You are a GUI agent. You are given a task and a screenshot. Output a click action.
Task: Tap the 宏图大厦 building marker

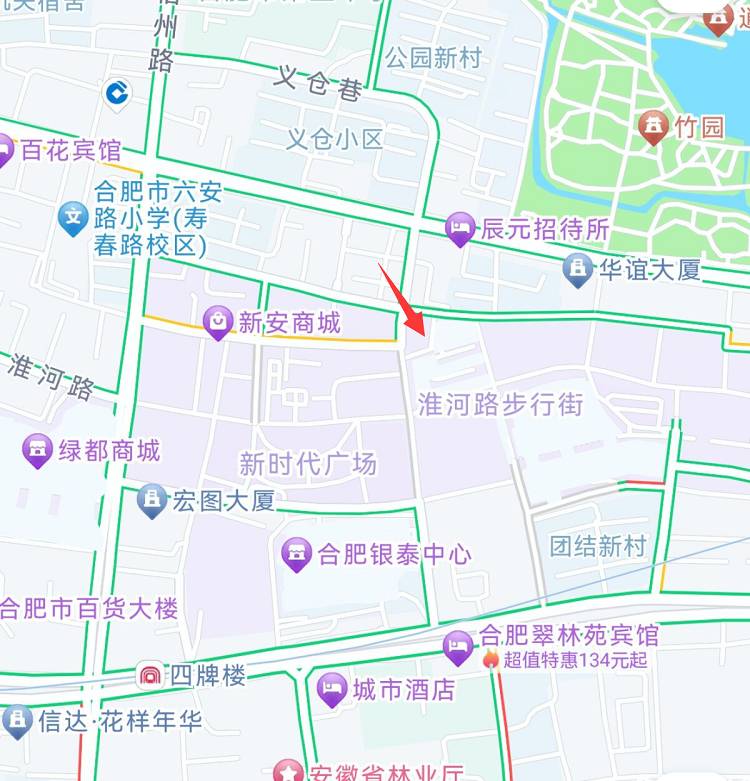152,499
